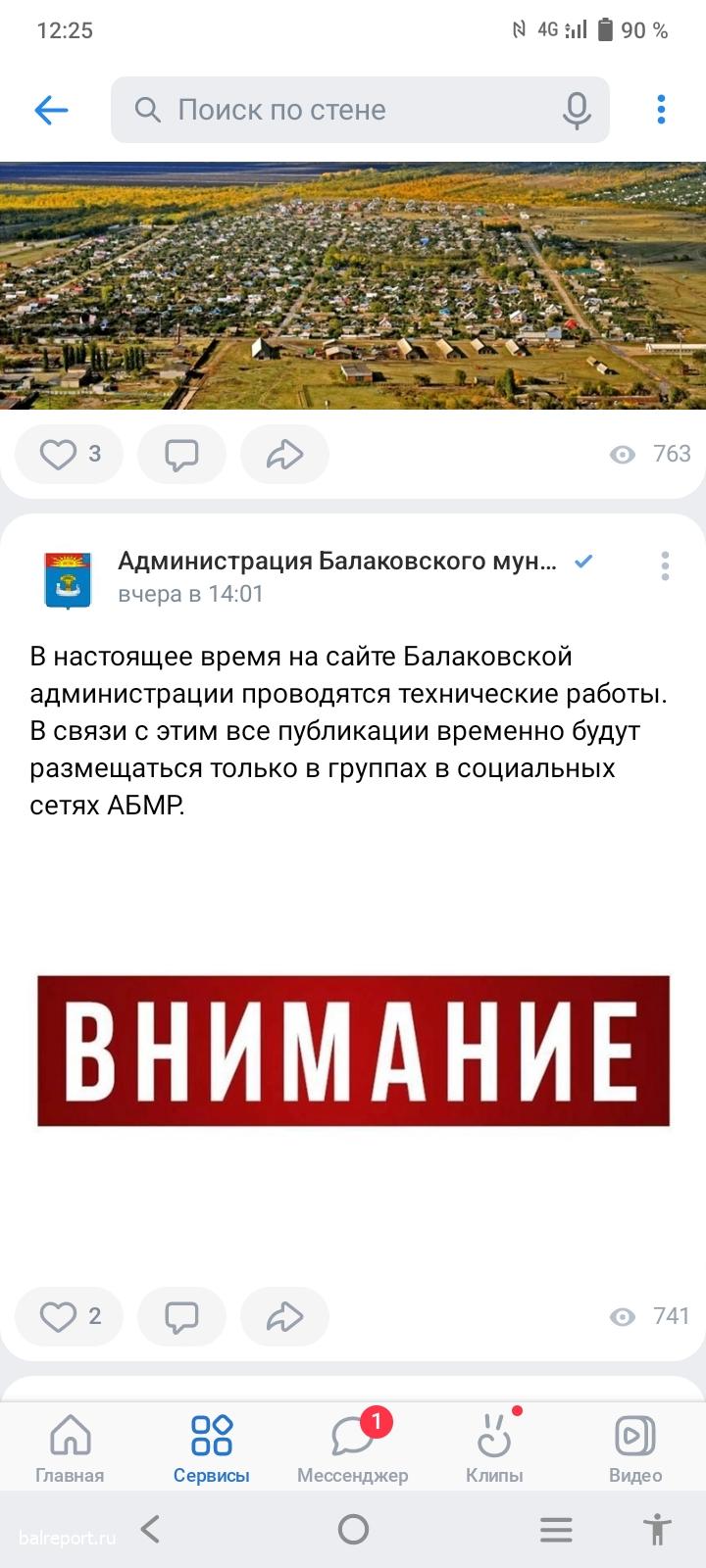Tap the voice search microphone
The image size is (706, 1568).
coord(577,110)
